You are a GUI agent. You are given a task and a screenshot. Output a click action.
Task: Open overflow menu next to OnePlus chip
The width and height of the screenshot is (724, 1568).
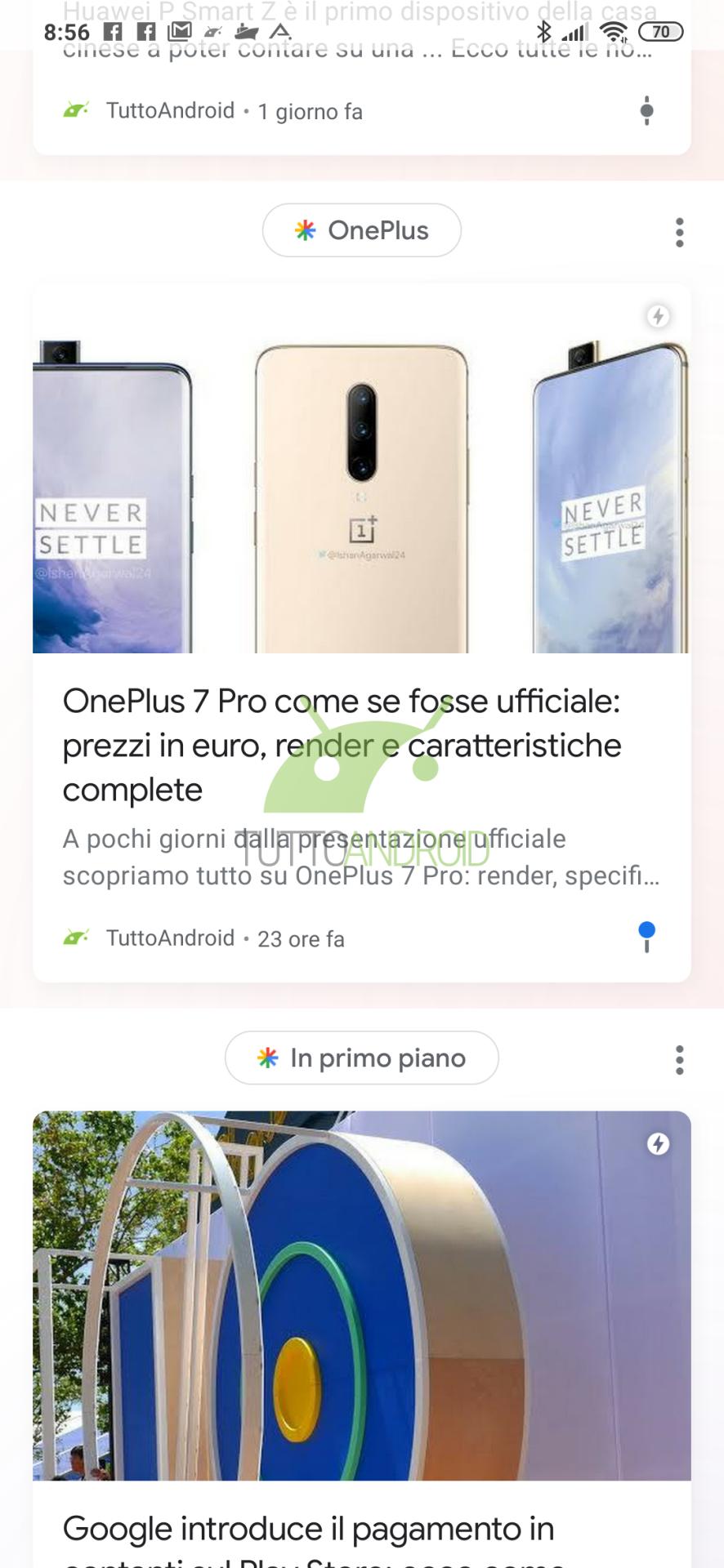click(x=679, y=233)
